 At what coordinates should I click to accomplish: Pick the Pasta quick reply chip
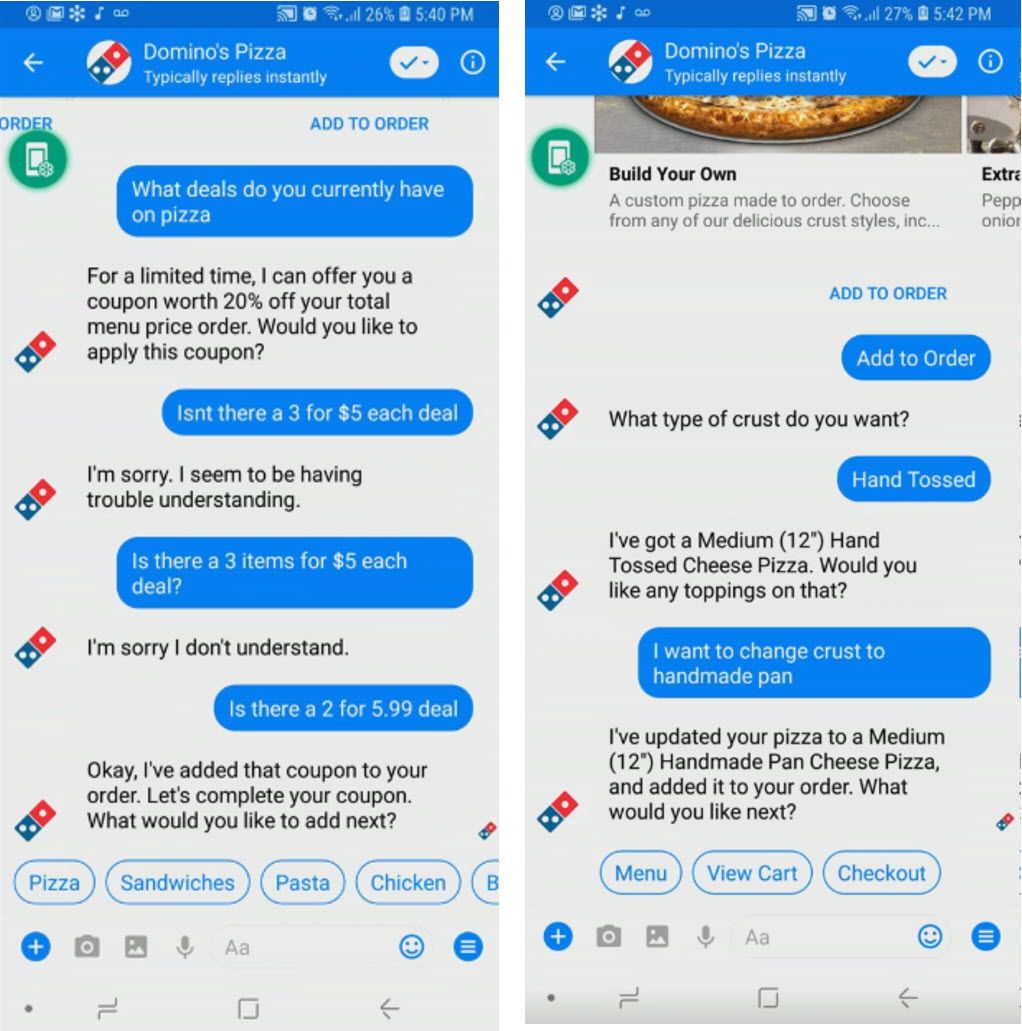(302, 883)
